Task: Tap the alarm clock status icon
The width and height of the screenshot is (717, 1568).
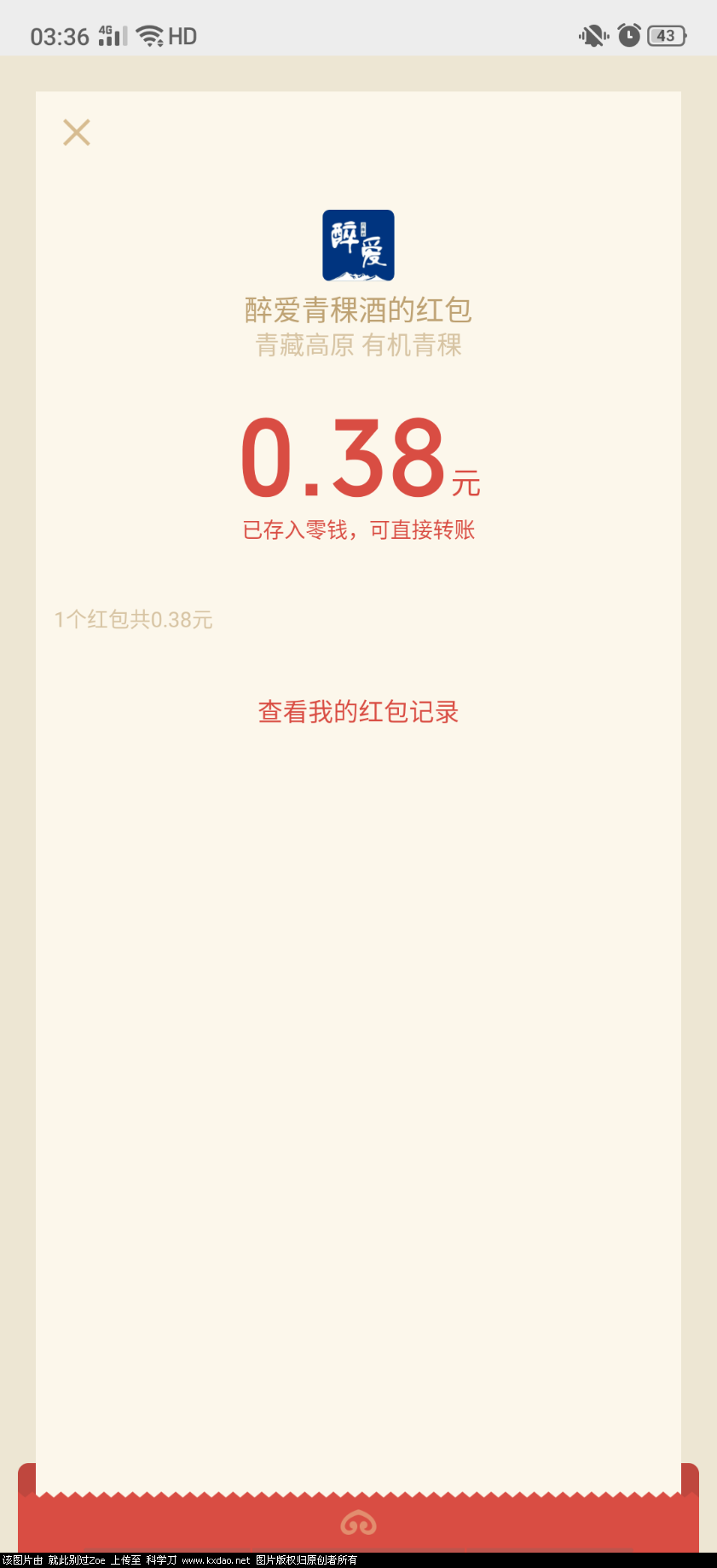Action: 628,36
